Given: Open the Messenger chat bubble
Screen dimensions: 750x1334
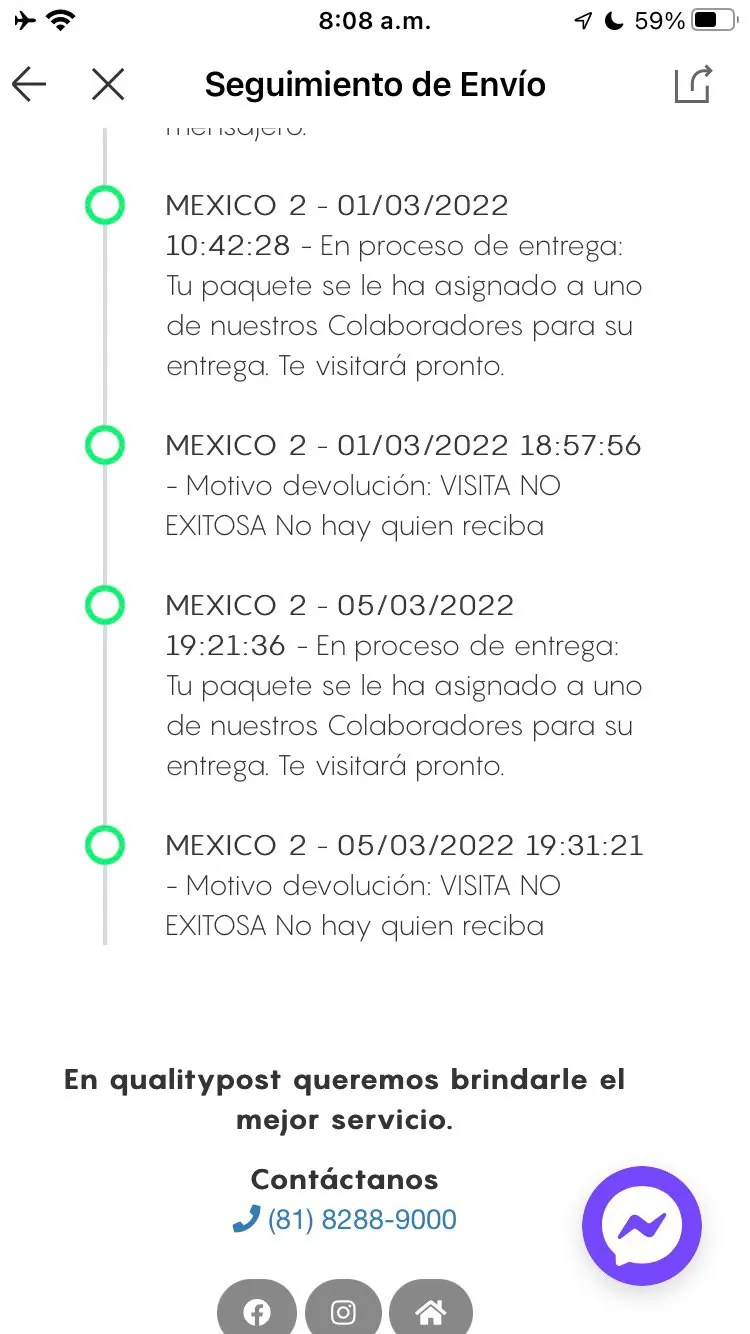Looking at the screenshot, I should pos(642,1225).
